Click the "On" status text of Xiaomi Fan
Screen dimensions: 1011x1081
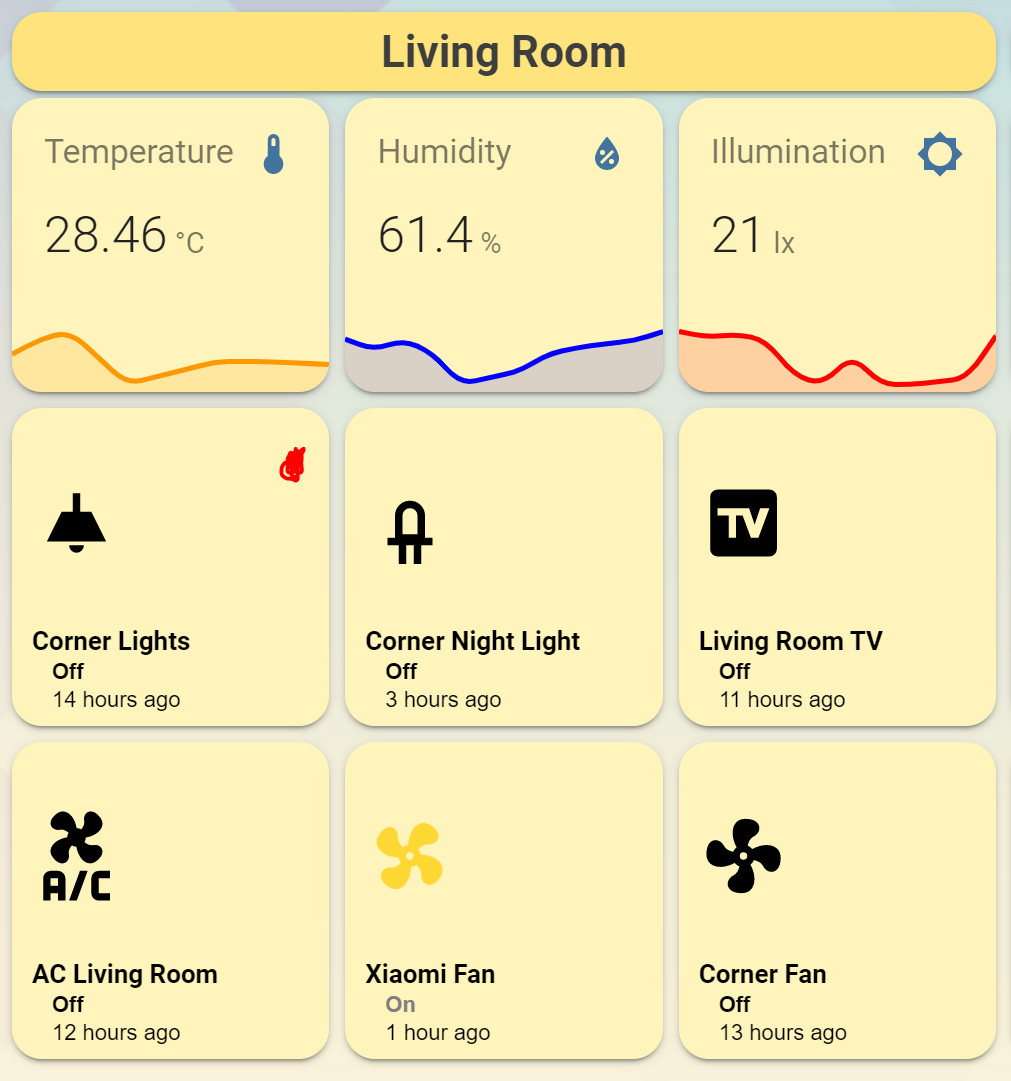click(x=400, y=1004)
